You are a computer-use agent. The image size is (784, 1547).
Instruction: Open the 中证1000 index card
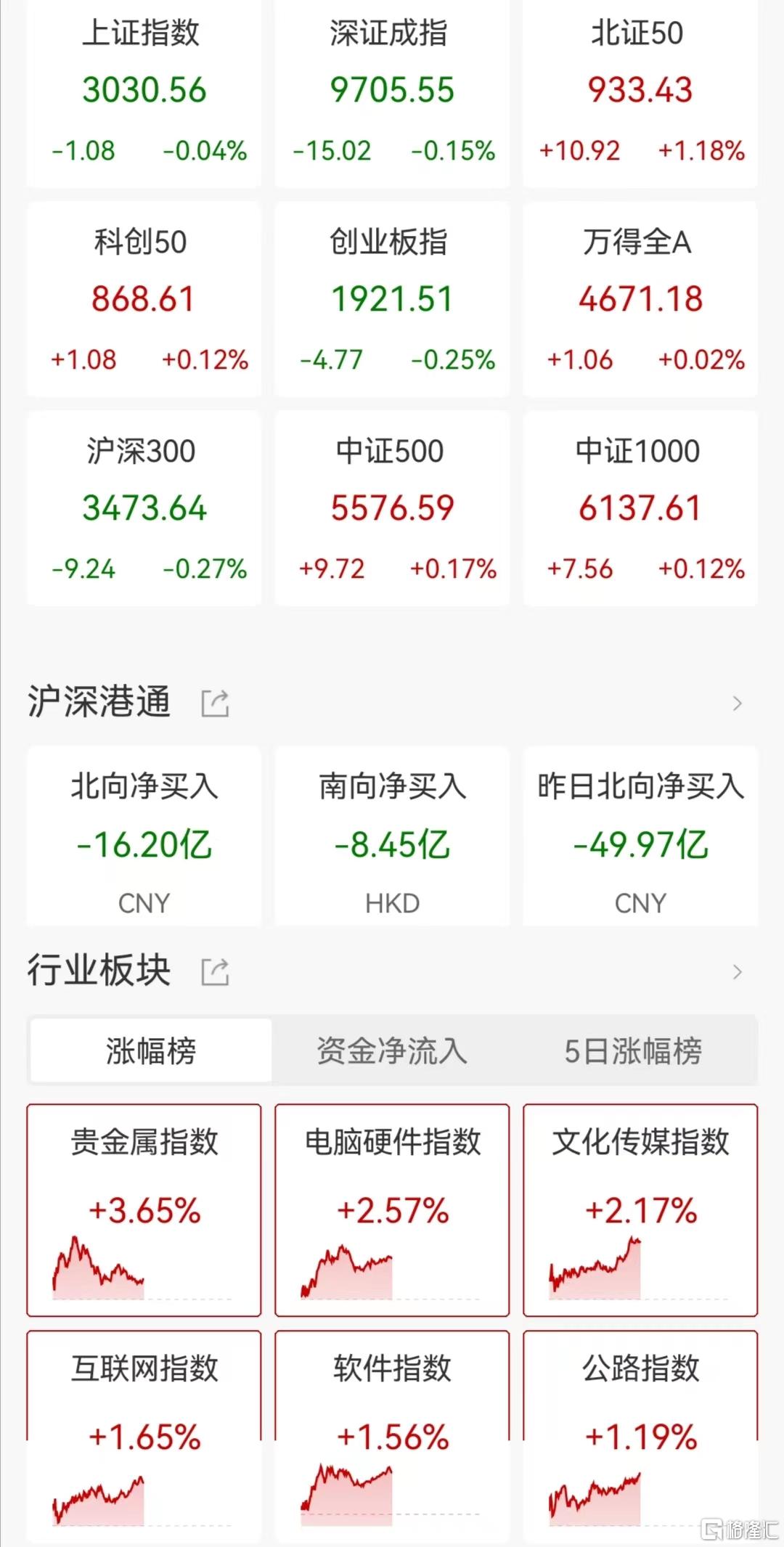tap(640, 508)
